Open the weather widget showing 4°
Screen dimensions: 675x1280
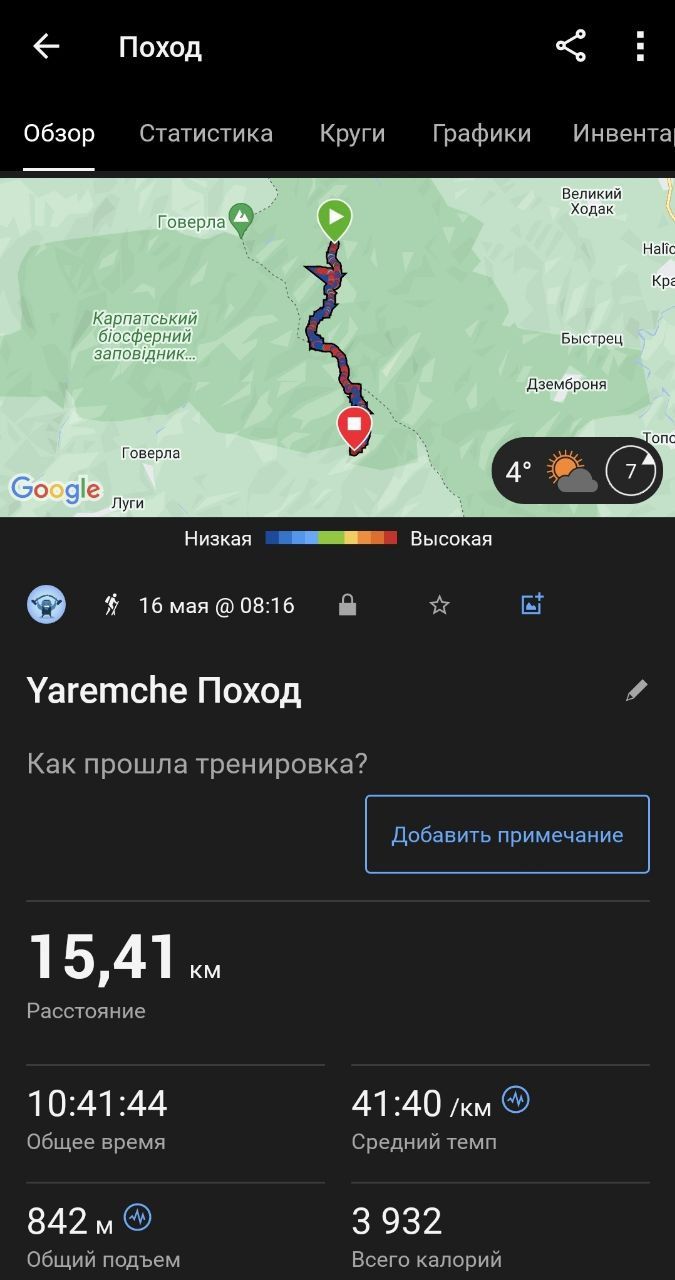click(x=576, y=471)
